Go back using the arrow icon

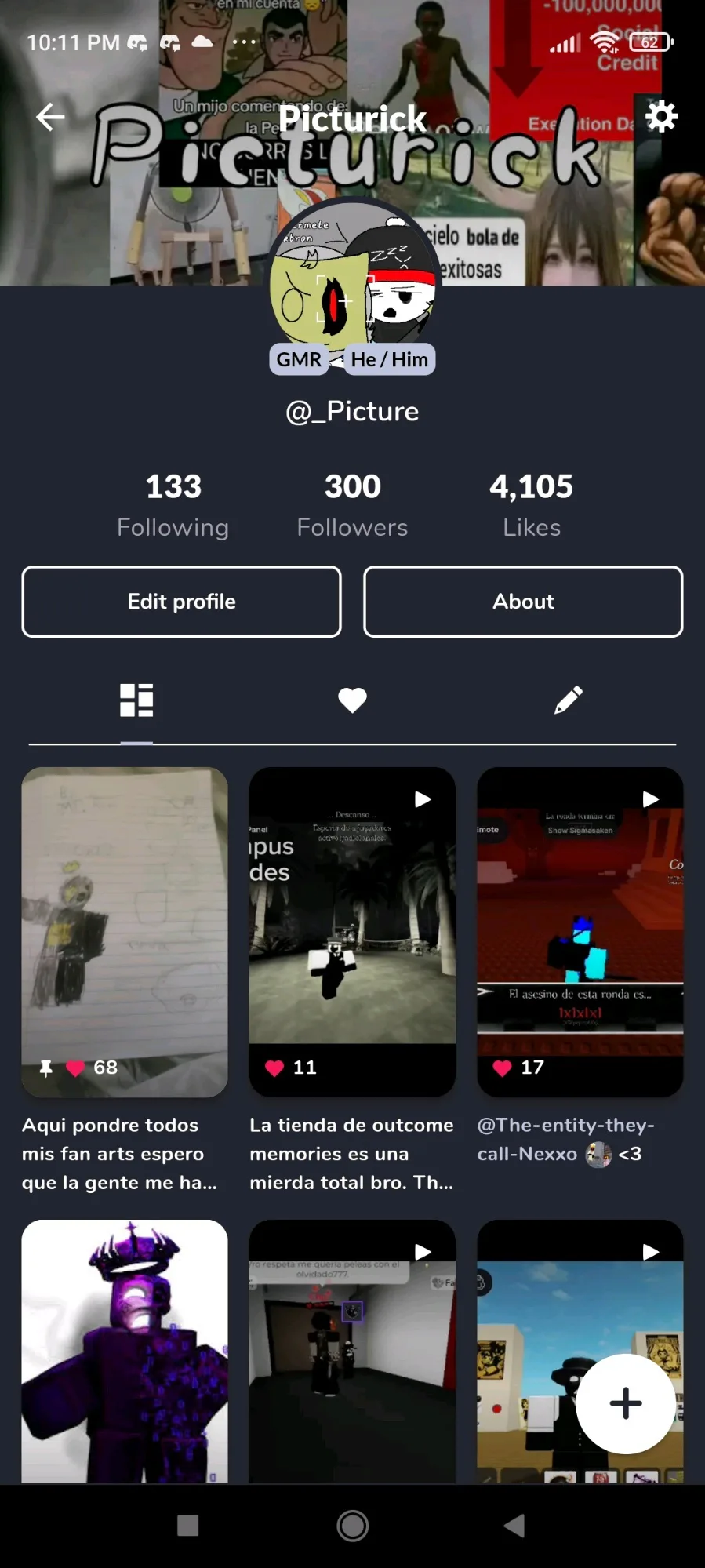point(50,117)
